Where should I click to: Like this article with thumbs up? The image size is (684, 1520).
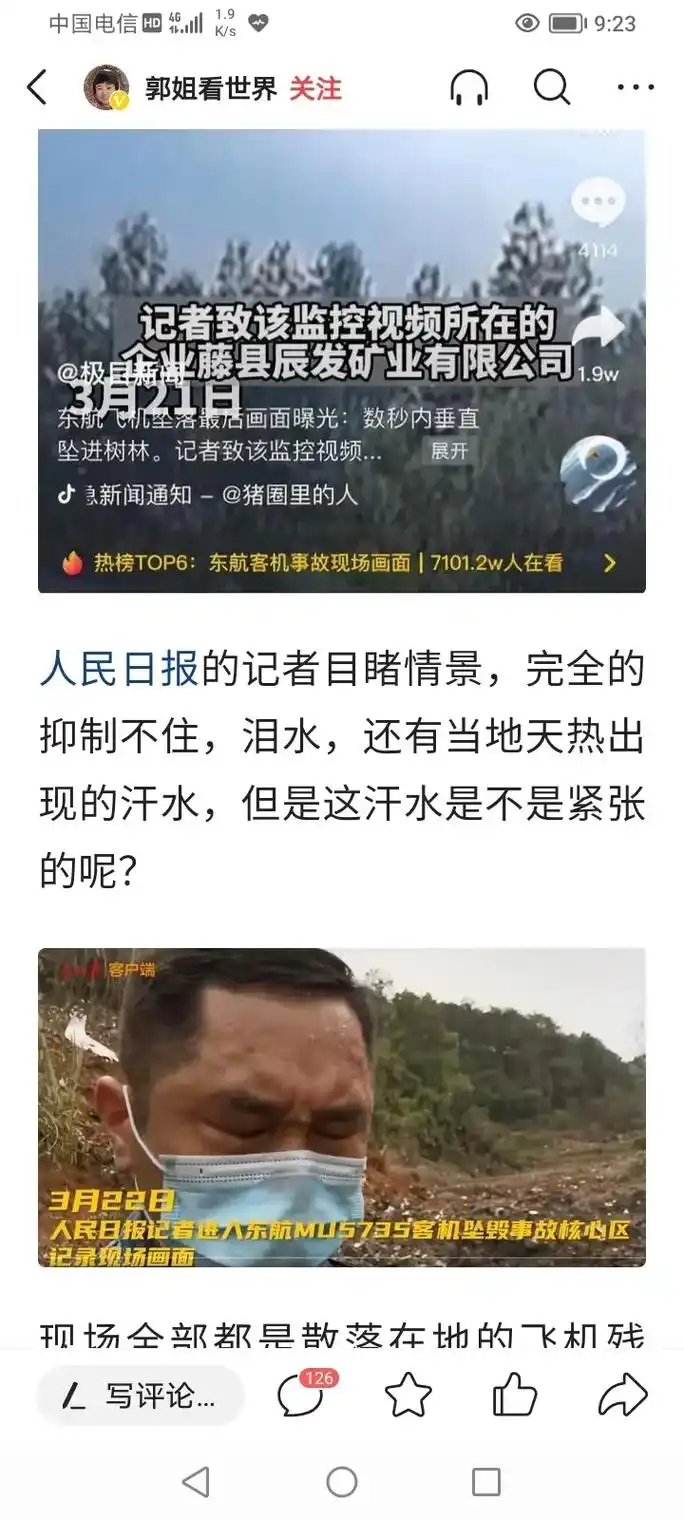[x=514, y=1395]
